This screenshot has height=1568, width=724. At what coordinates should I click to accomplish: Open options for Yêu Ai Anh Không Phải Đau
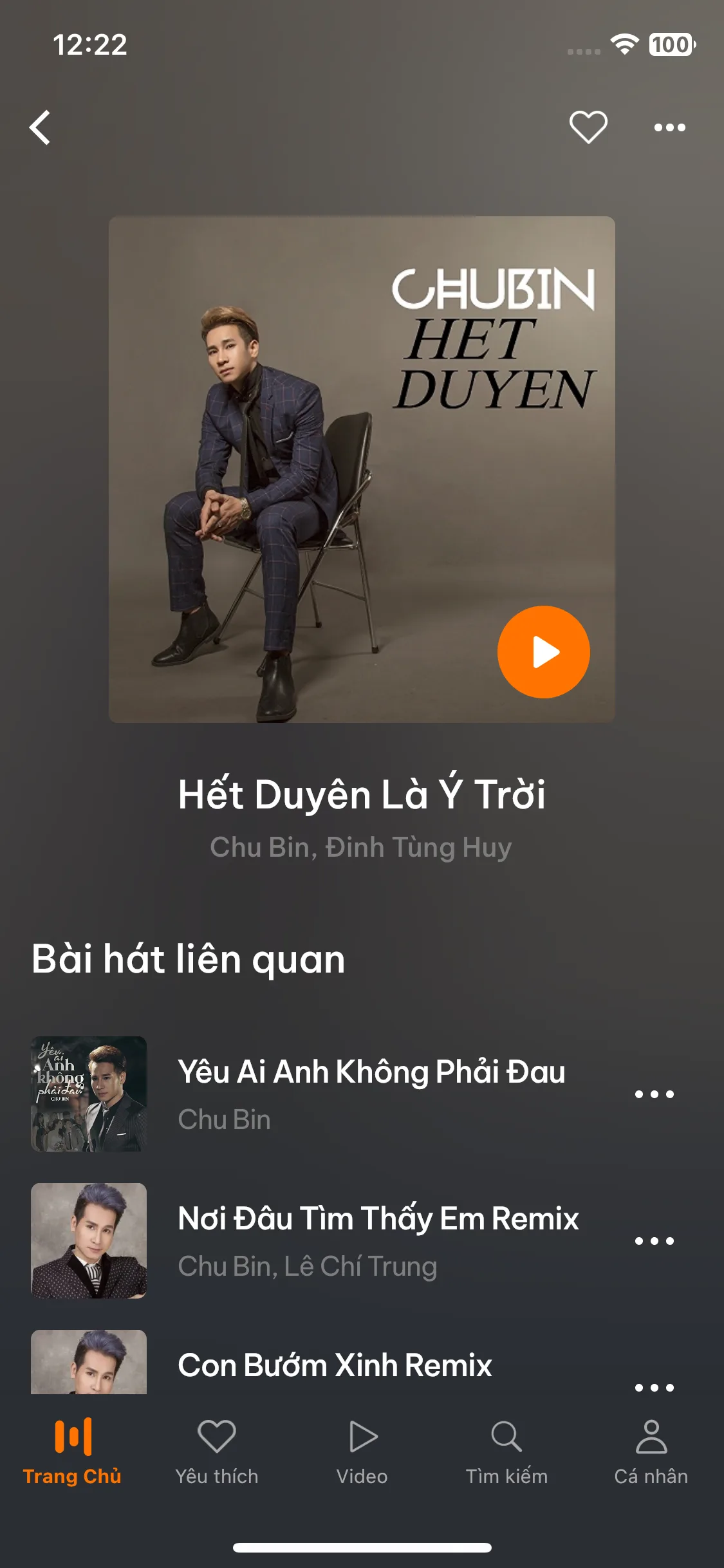pyautogui.click(x=654, y=1094)
